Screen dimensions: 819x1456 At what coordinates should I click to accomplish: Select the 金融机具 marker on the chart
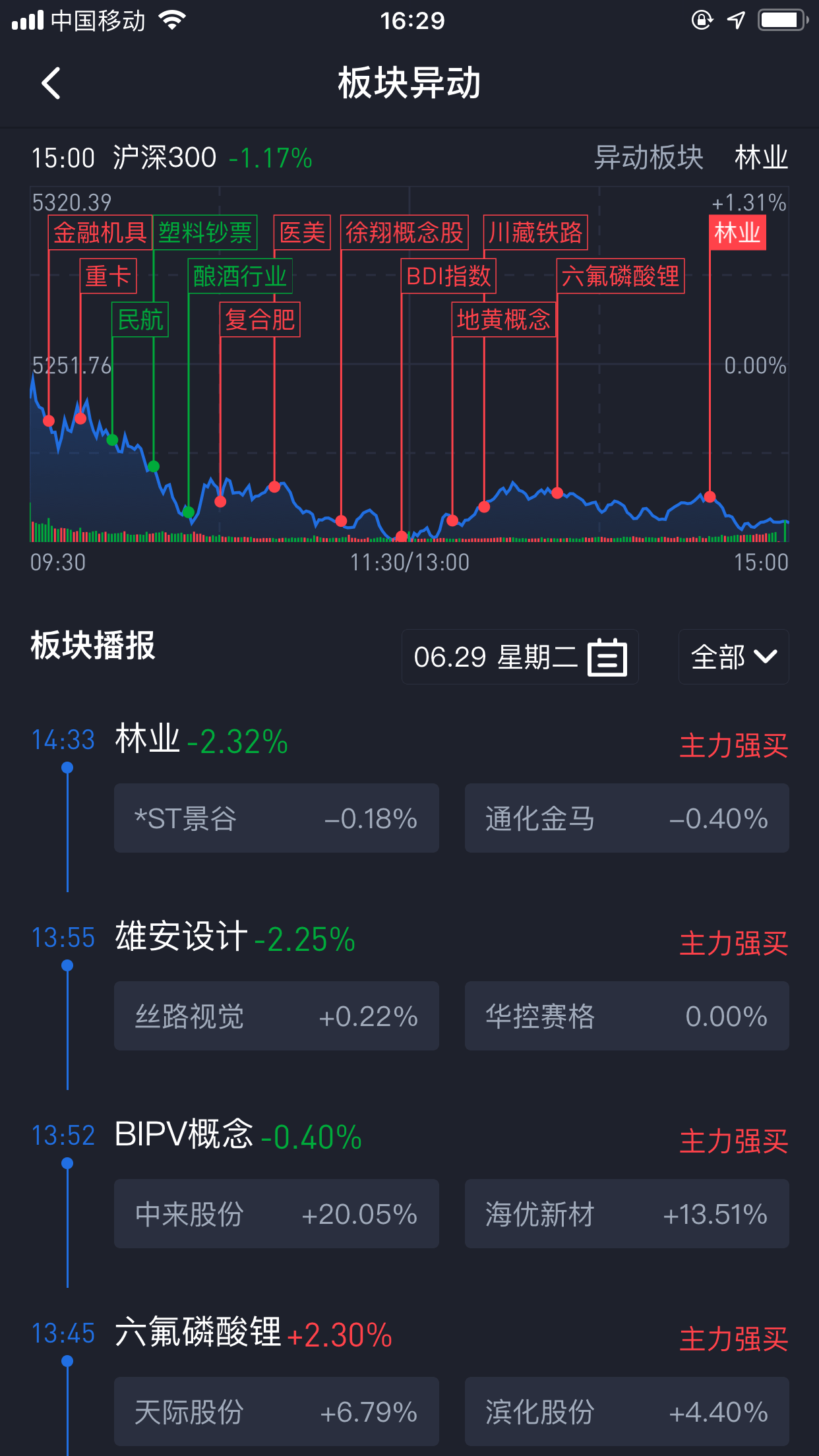(x=100, y=233)
